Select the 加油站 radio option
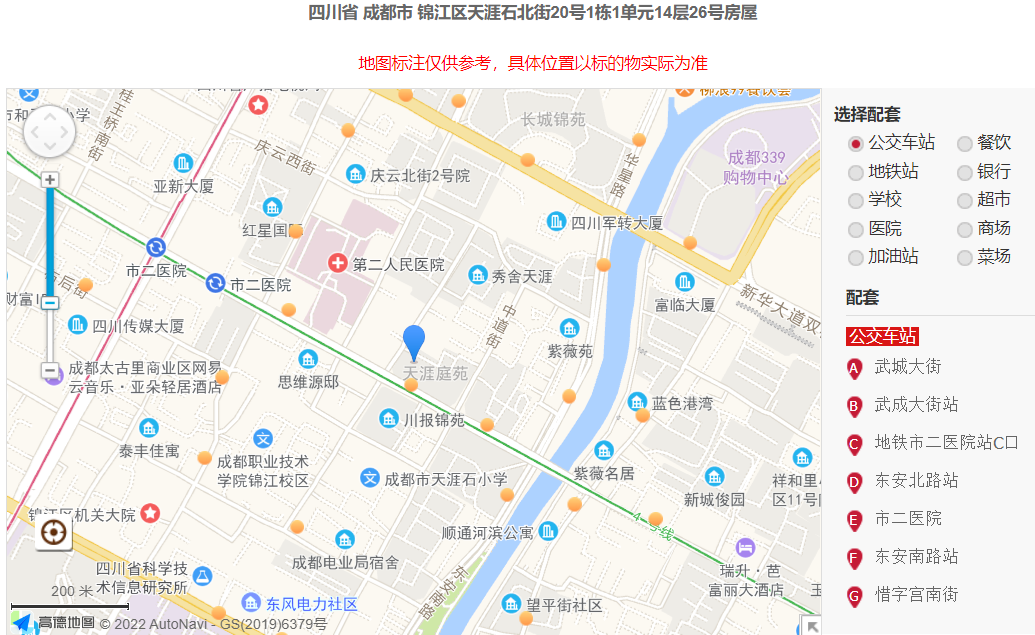The image size is (1035, 635). pyautogui.click(x=856, y=258)
